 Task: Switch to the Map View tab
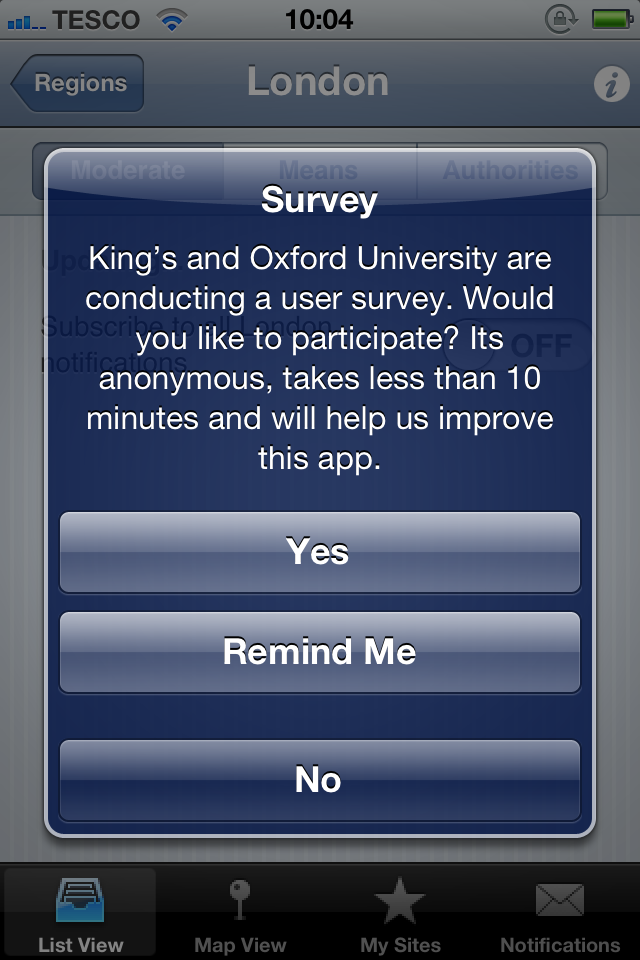(240, 914)
